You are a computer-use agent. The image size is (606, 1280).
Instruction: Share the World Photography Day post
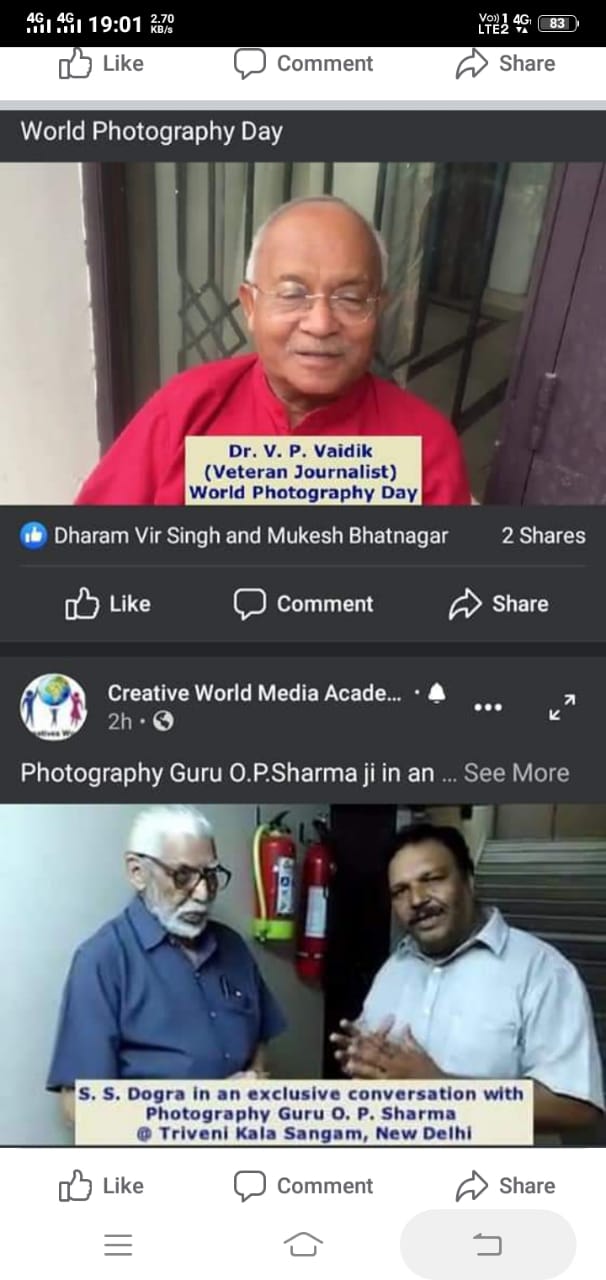(499, 604)
